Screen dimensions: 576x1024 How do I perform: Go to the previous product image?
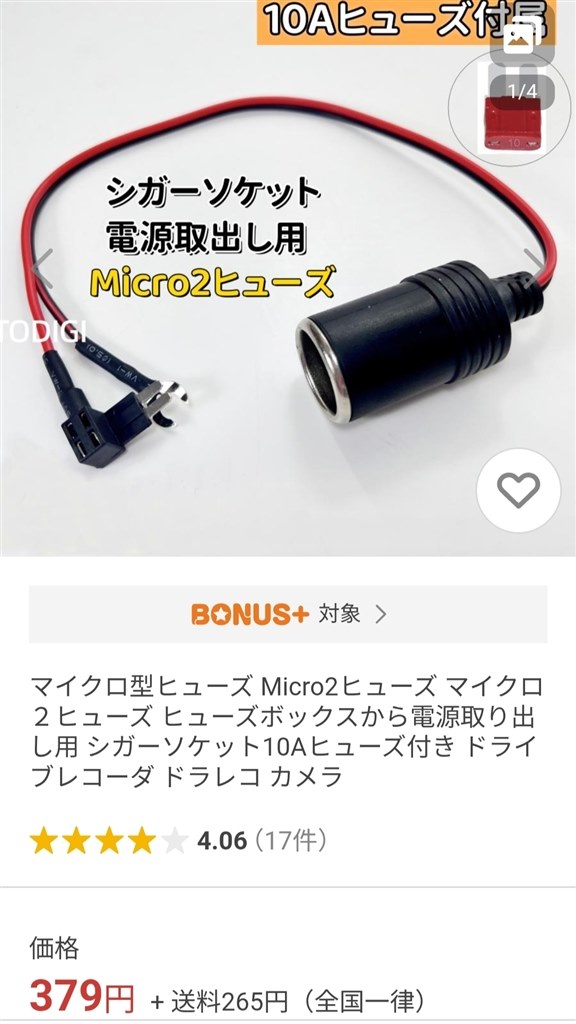tap(41, 268)
